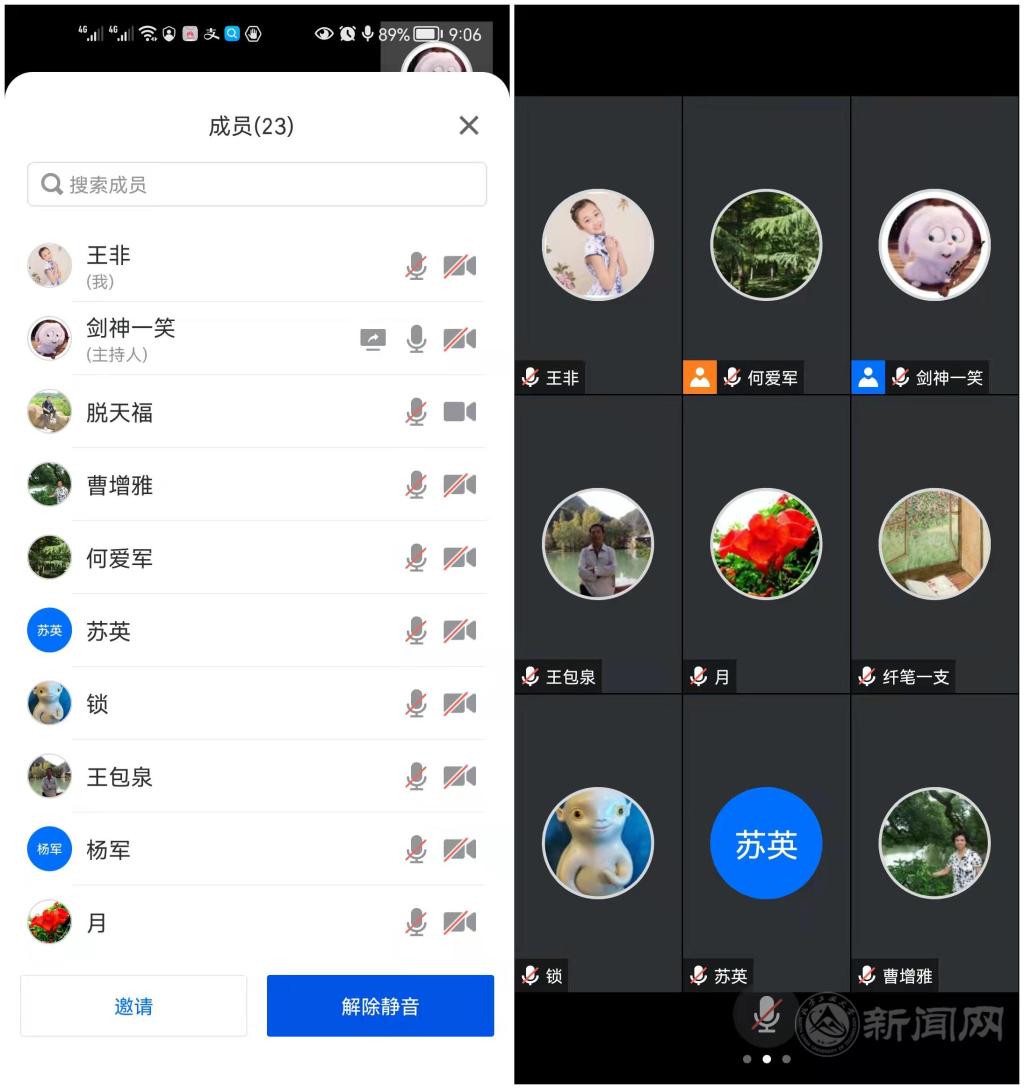The image size is (1024, 1089).
Task: Tap the microphone icon beside 剑神一笑 in members
Action: pyautogui.click(x=416, y=339)
